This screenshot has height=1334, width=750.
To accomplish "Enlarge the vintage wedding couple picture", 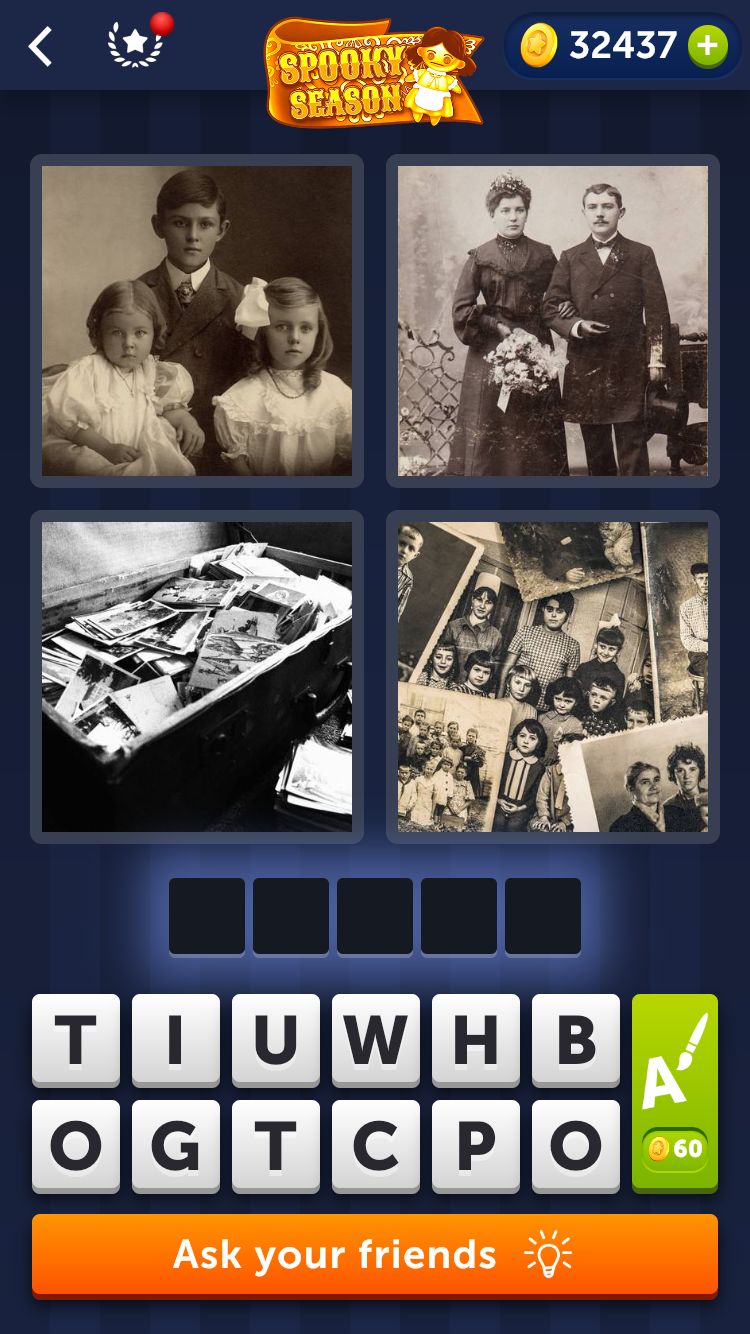I will (553, 321).
